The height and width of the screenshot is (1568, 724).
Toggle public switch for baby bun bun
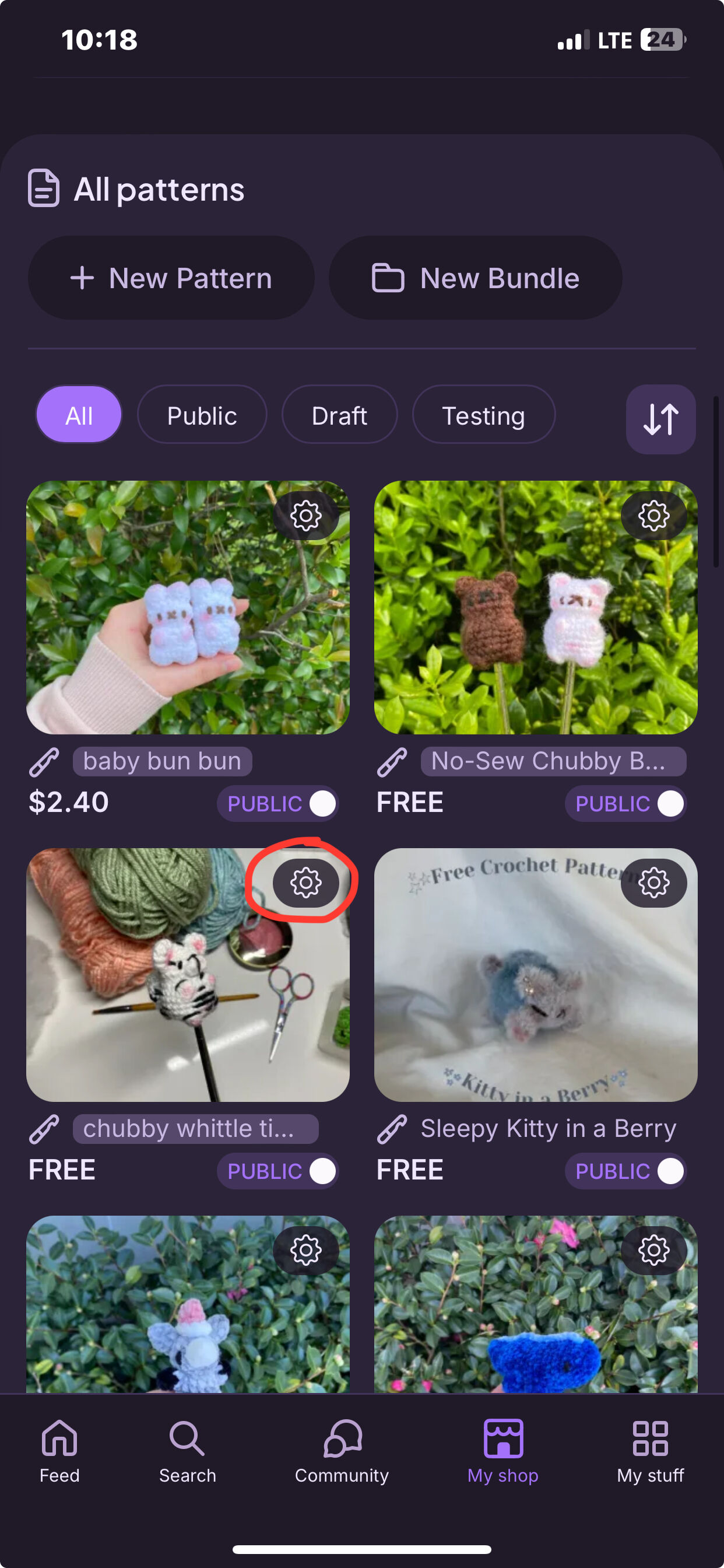point(277,804)
